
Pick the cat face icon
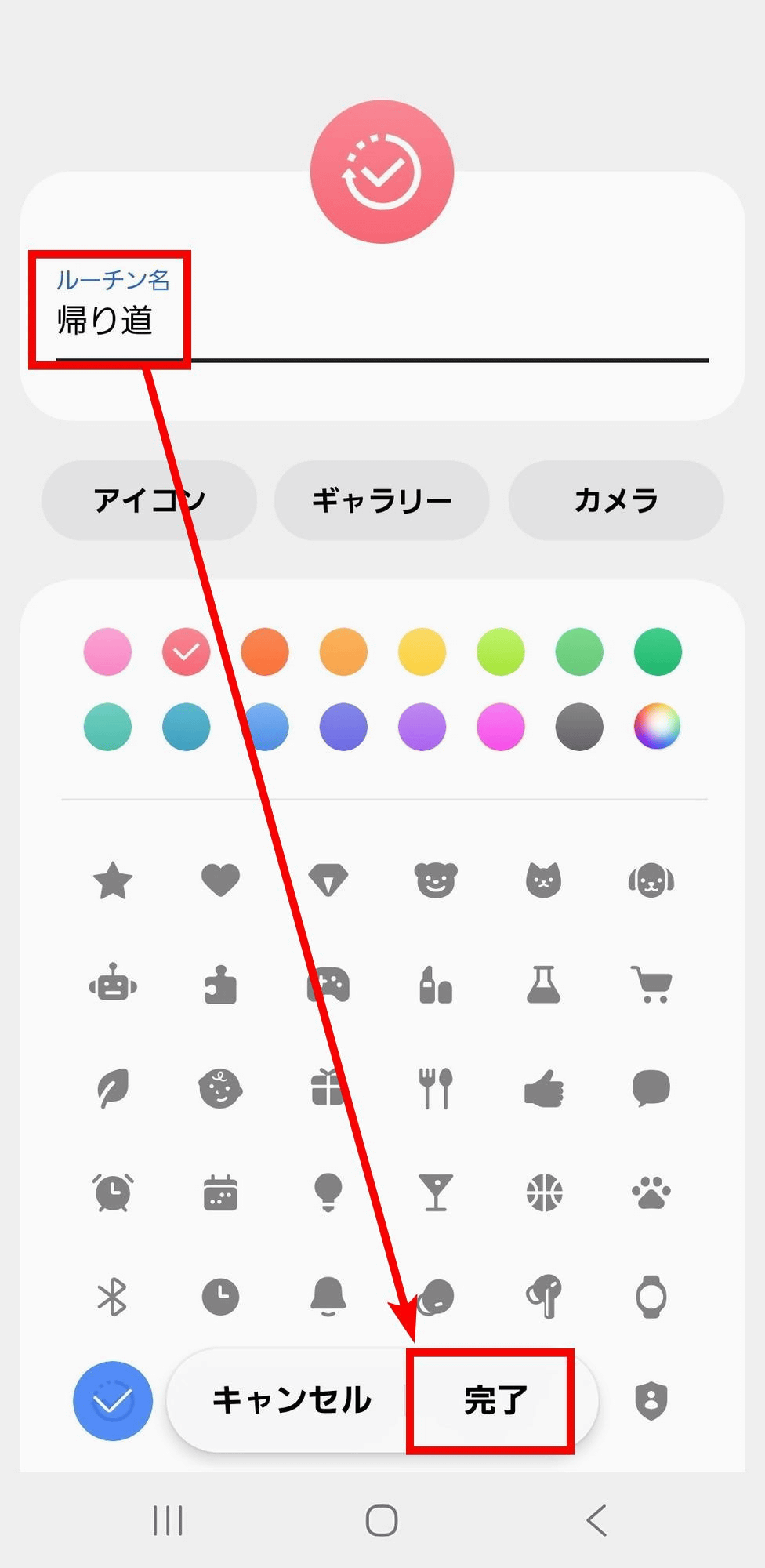(x=543, y=880)
